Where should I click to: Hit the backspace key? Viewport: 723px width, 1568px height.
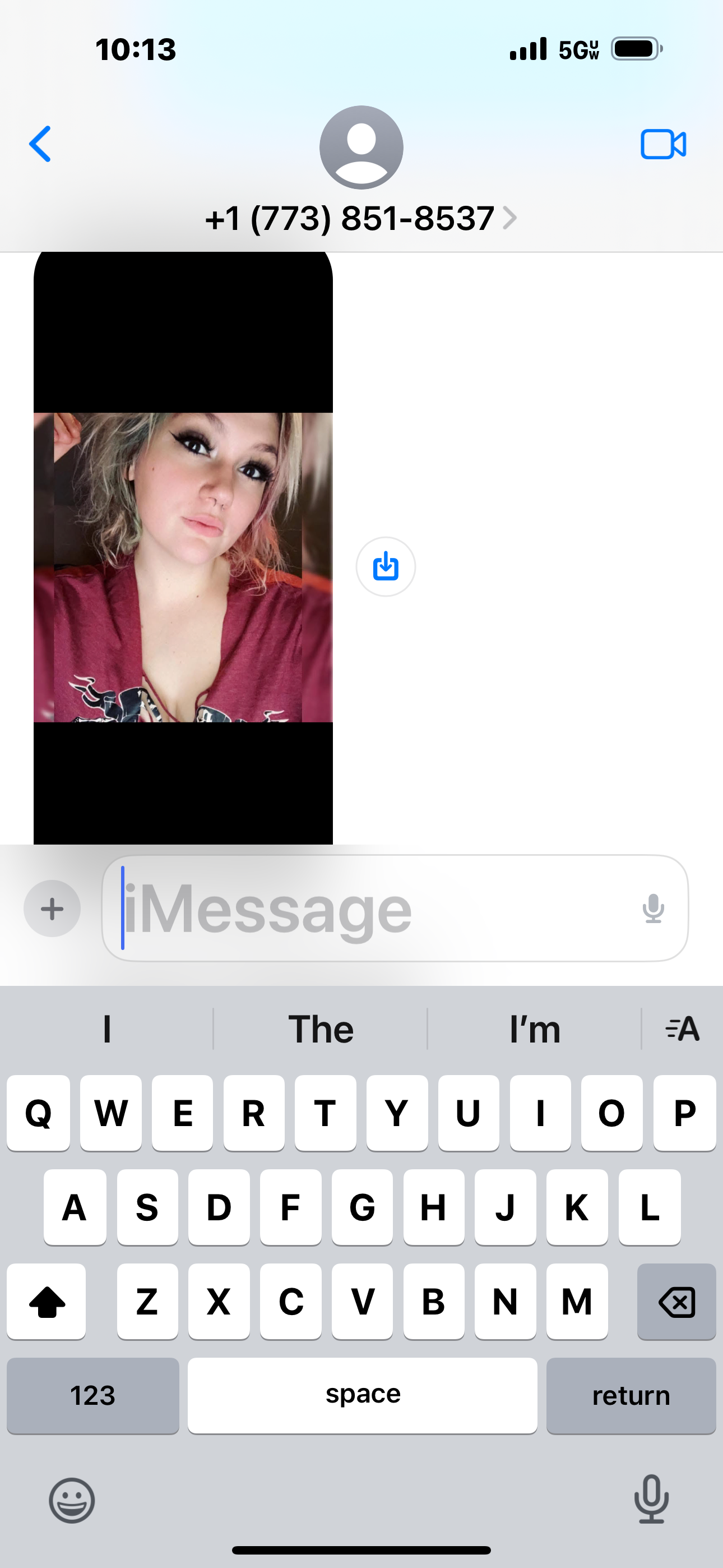tap(676, 1302)
